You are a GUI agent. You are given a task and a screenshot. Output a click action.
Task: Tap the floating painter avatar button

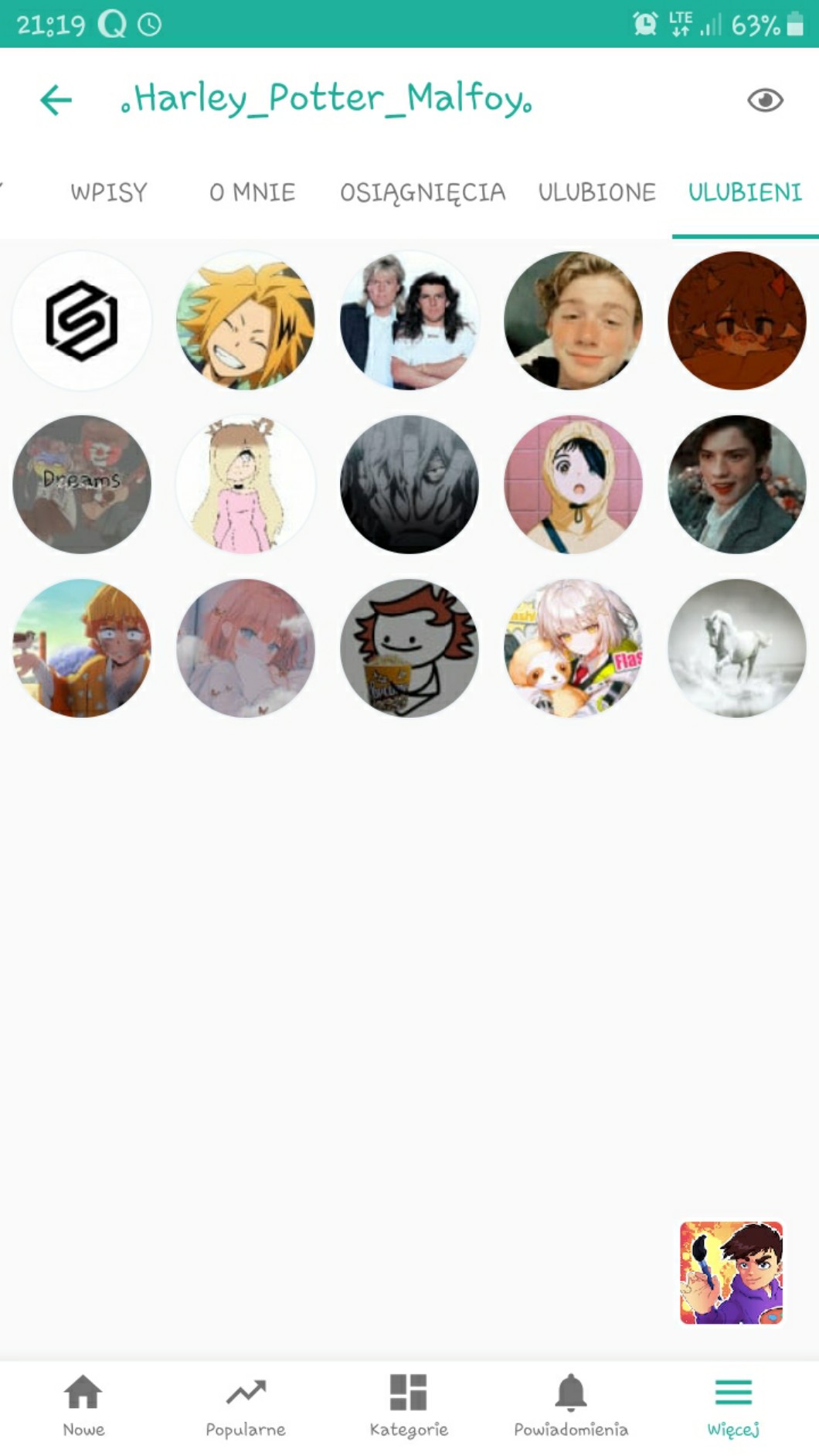click(731, 1273)
